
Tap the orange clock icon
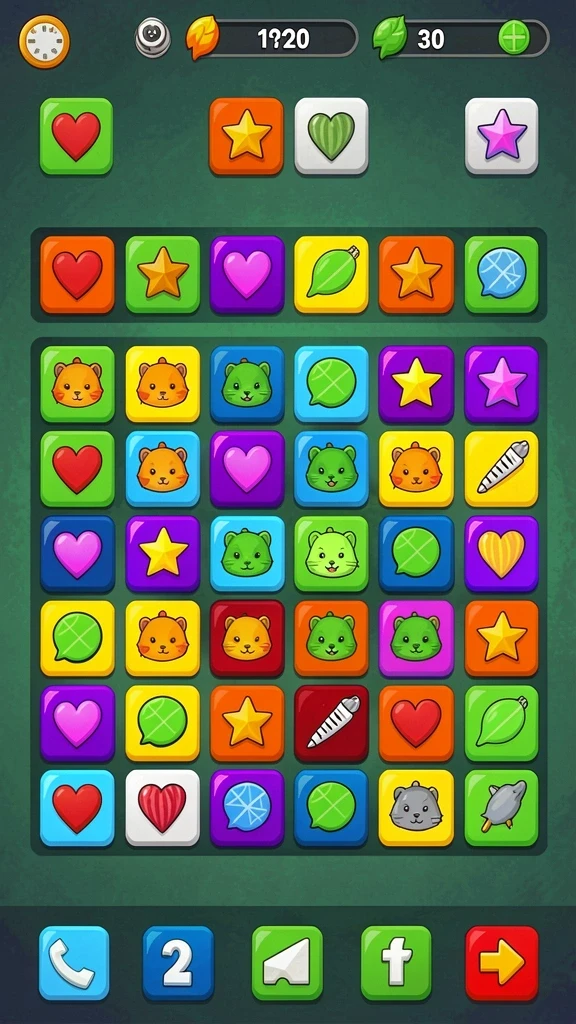pos(44,41)
